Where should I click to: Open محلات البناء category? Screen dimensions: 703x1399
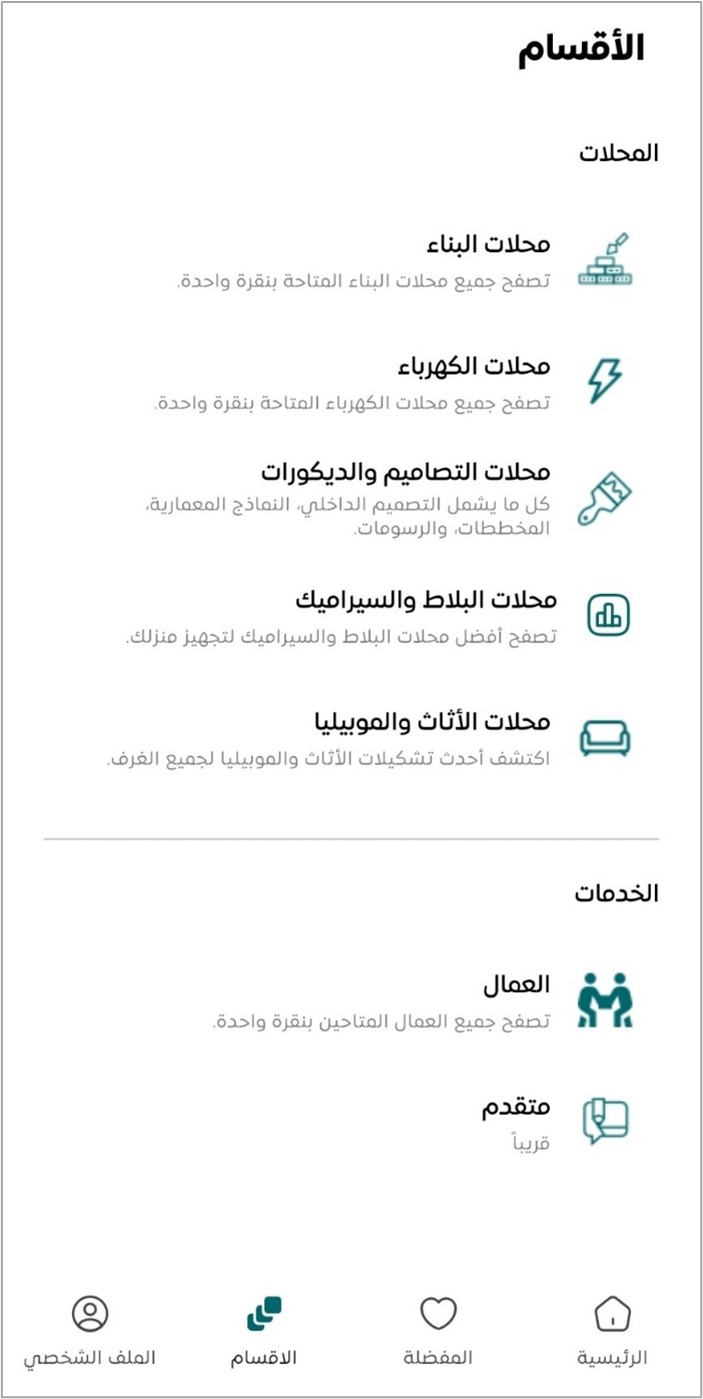point(351,262)
